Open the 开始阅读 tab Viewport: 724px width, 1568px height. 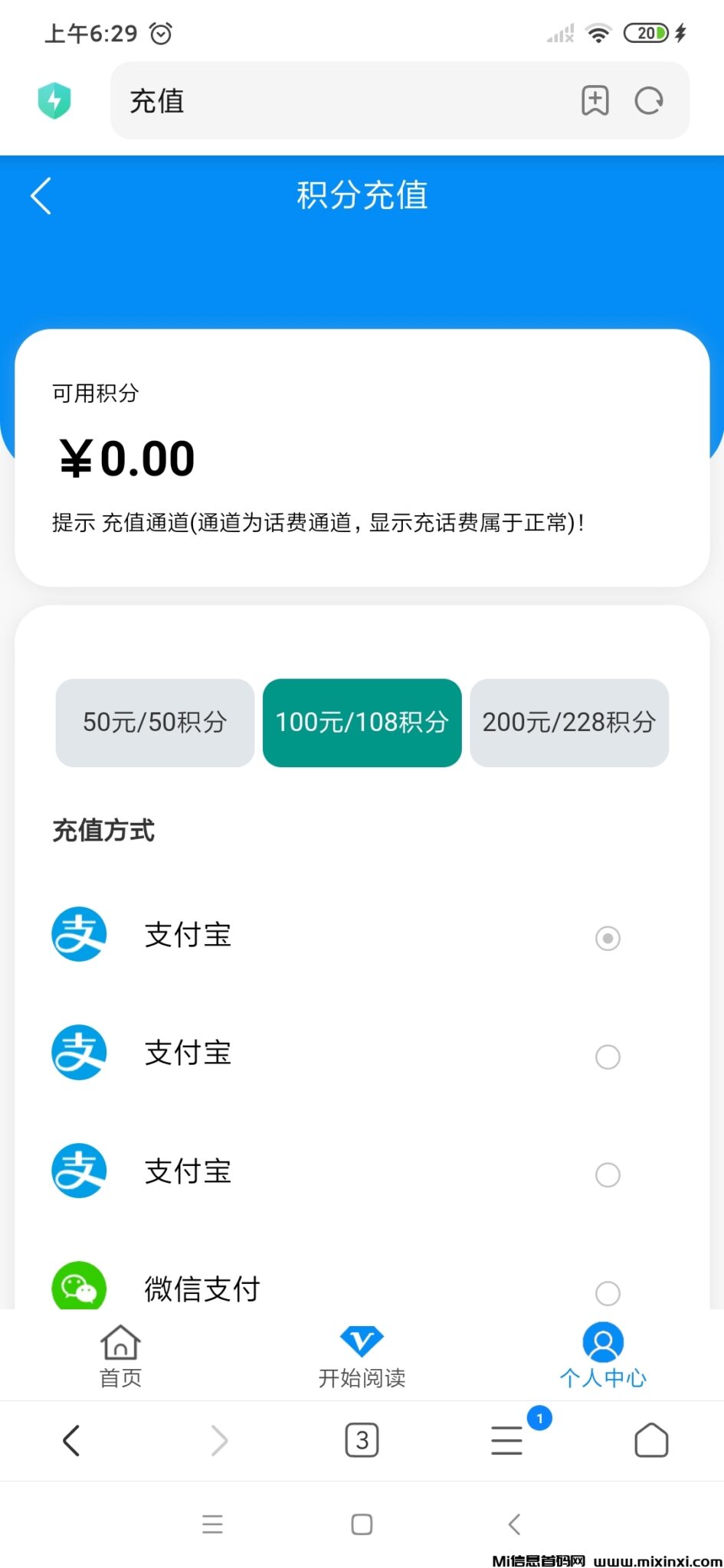pyautogui.click(x=362, y=1356)
